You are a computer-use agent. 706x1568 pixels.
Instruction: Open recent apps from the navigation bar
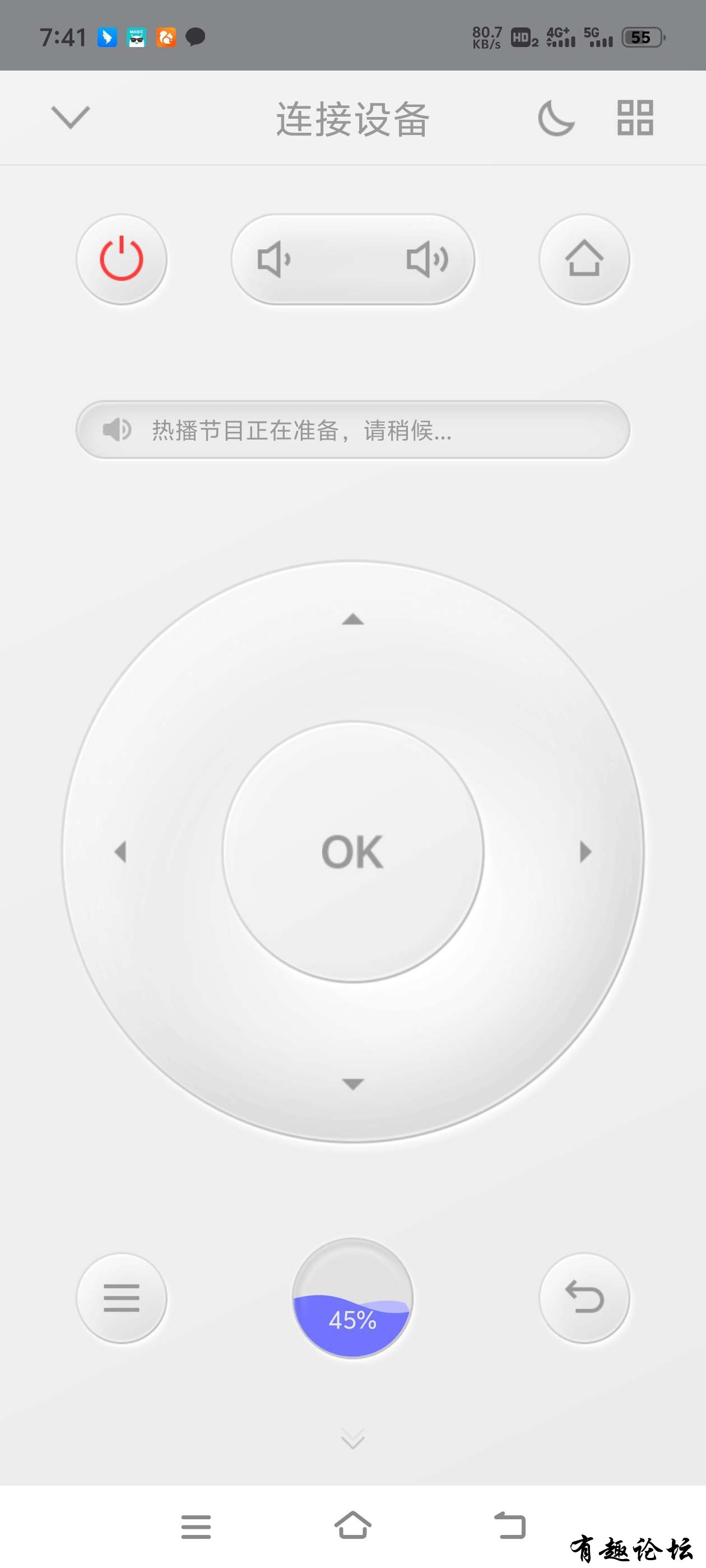[196, 1527]
